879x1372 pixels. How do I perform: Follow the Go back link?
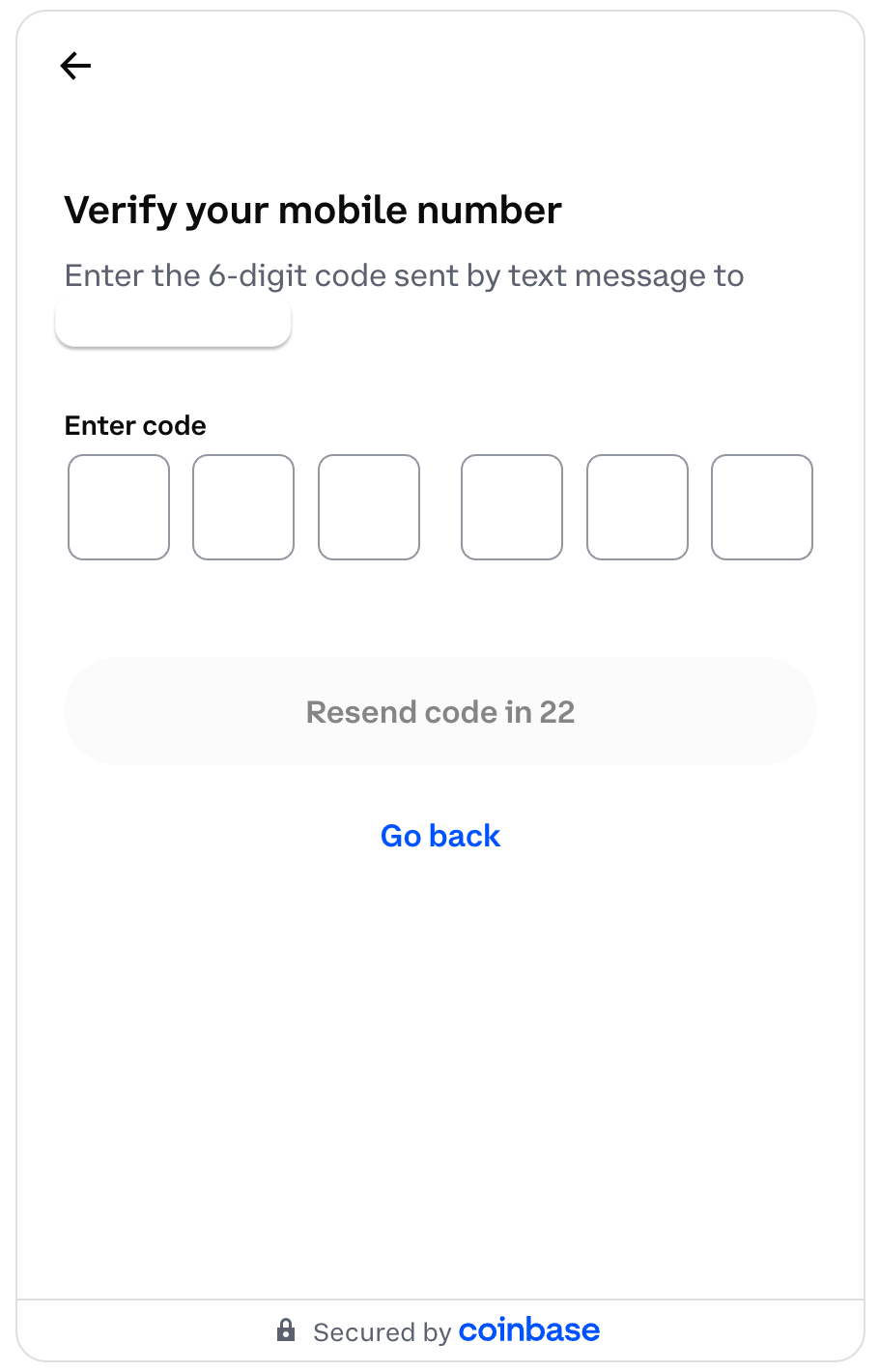(440, 836)
